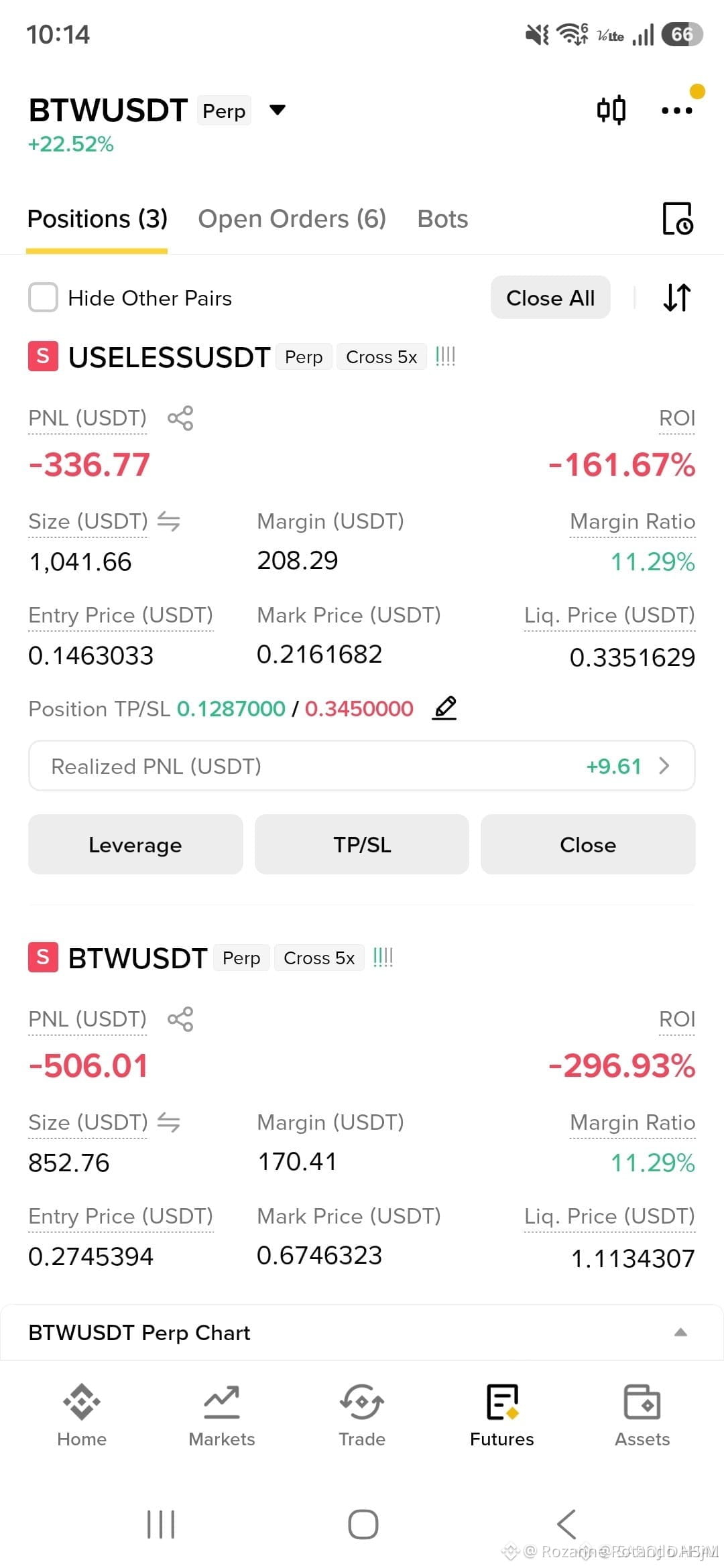This screenshot has height=1568, width=724.
Task: Tap the system back button
Action: 566,1524
